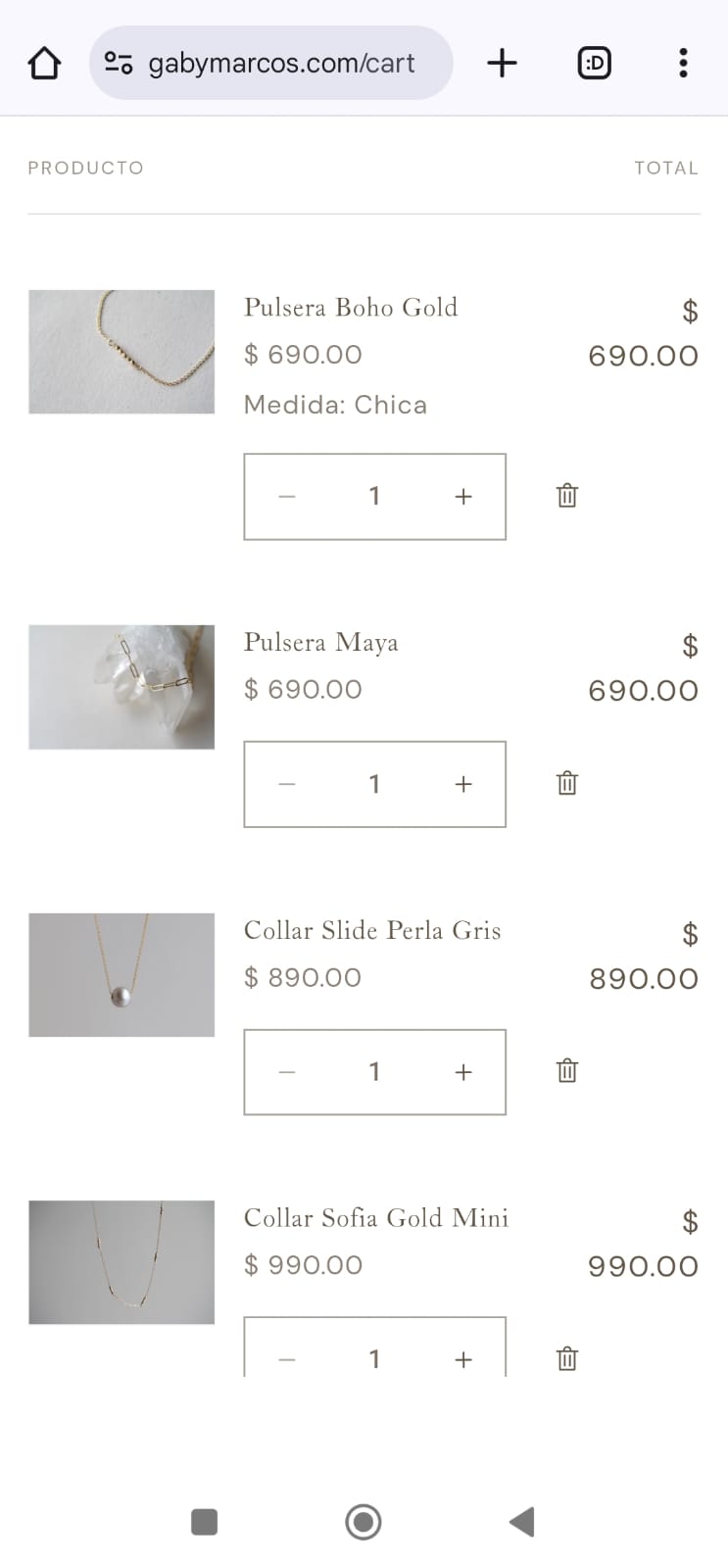This screenshot has height=1568, width=728.
Task: Delete Pulsera Maya from the cart
Action: point(567,783)
